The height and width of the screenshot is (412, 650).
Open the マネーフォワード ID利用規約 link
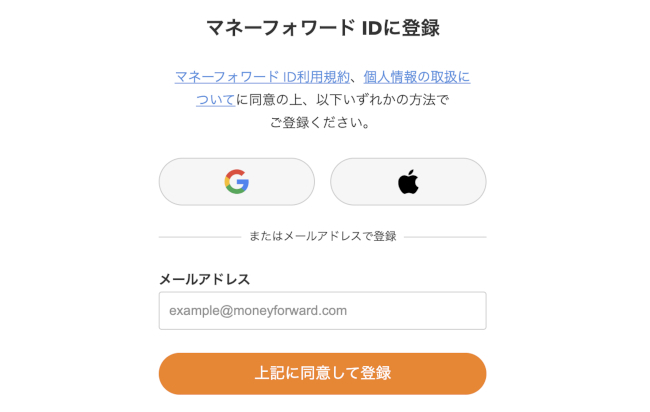[x=263, y=77]
